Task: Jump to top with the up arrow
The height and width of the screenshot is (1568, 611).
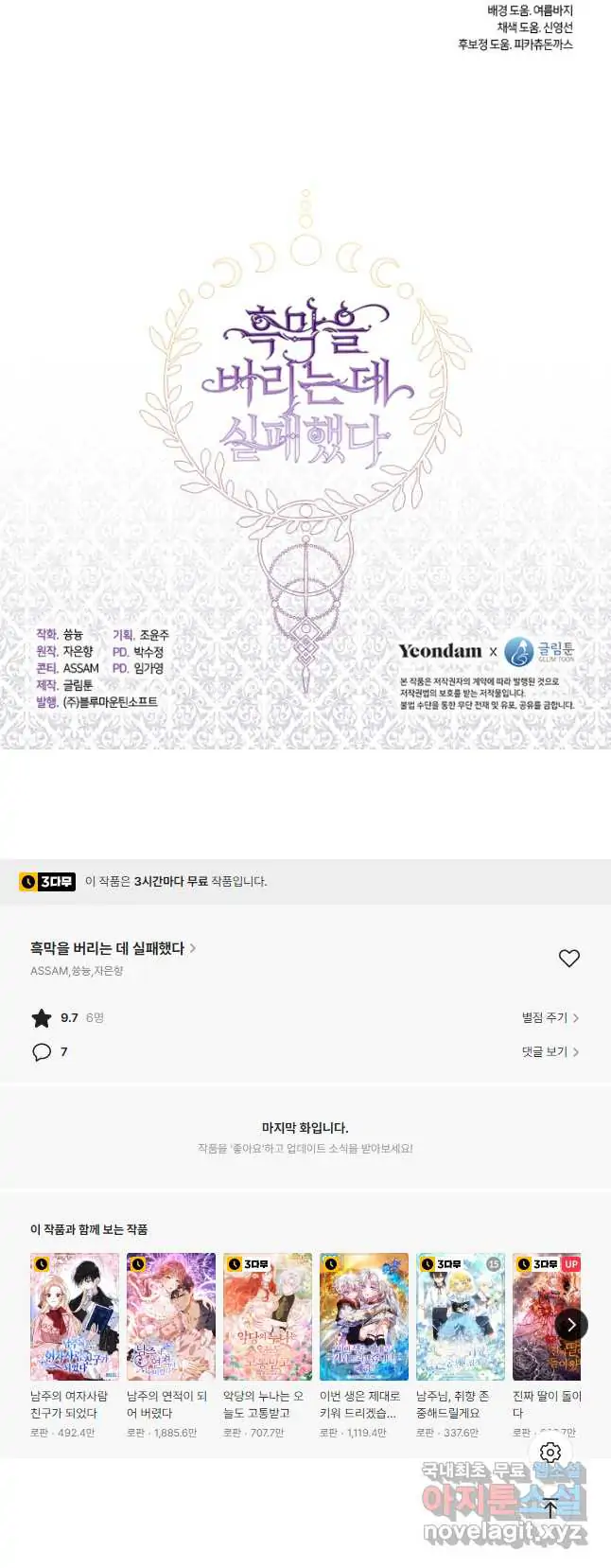Action: pos(550,1510)
